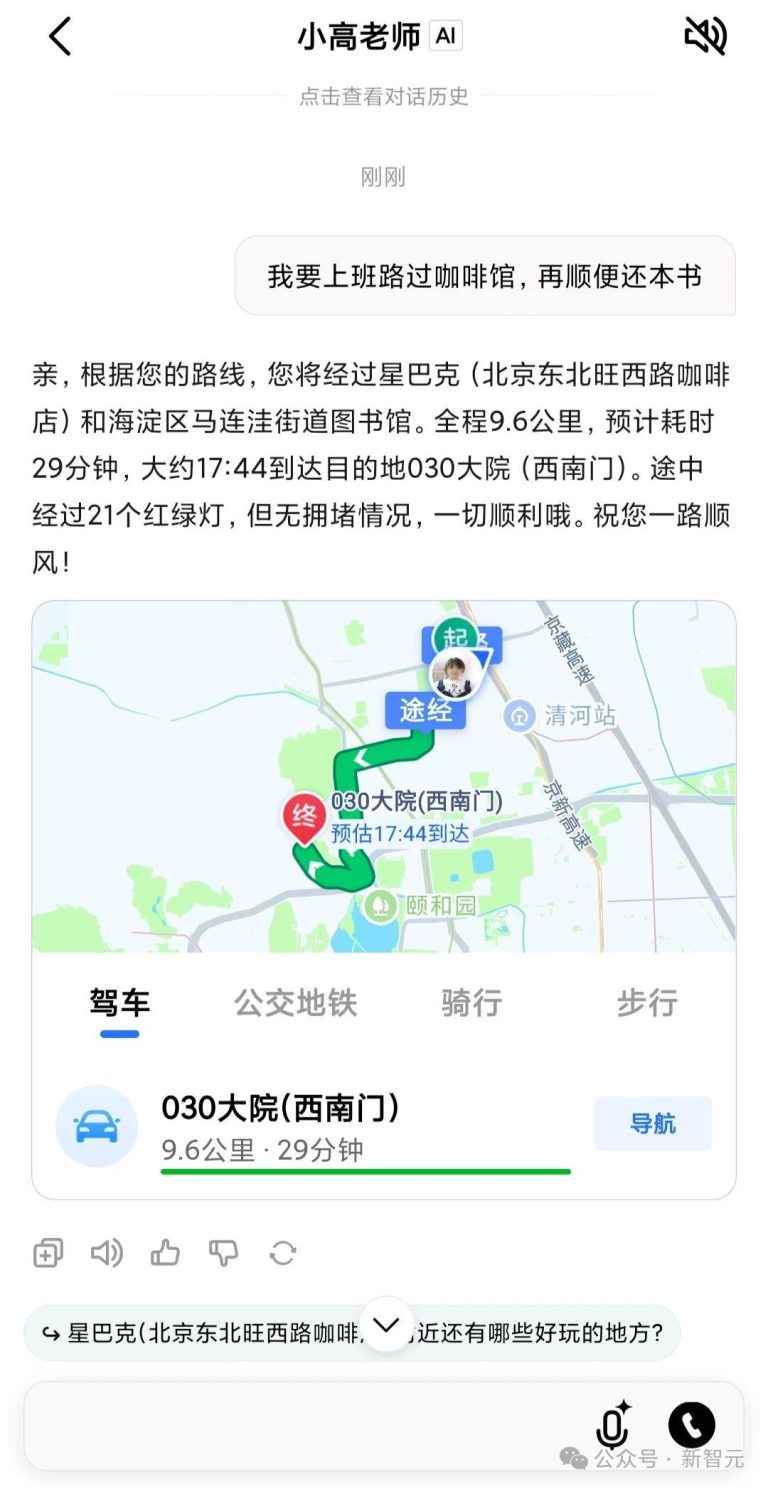Go back using the top arrow
This screenshot has height=1489, width=768.
[60, 37]
